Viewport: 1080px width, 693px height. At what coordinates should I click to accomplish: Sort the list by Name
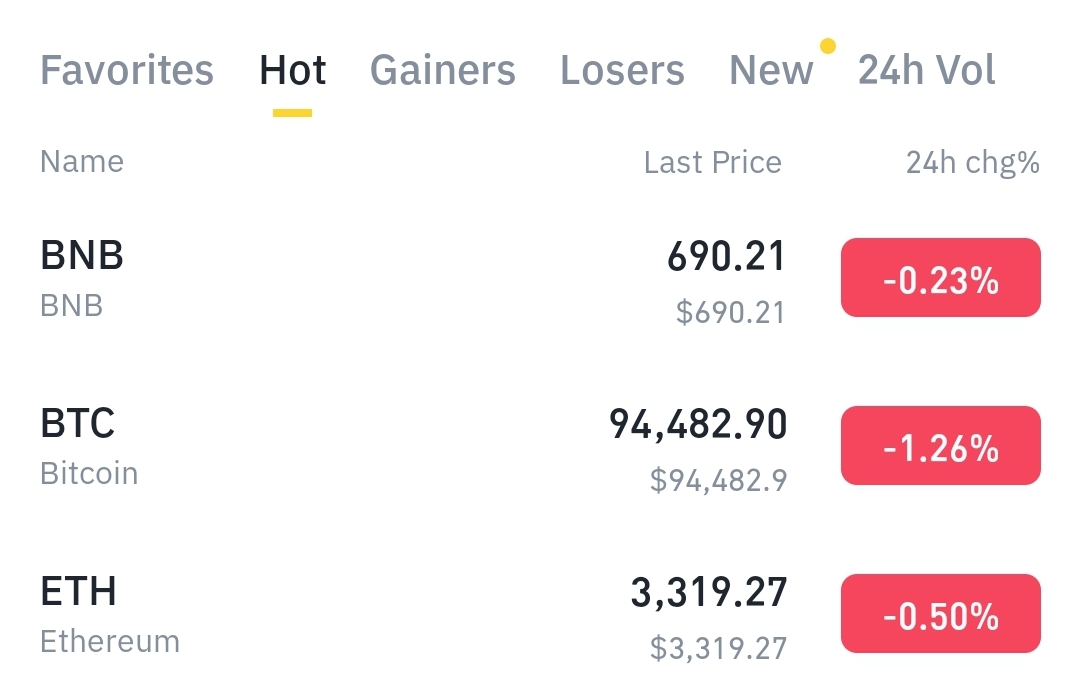(x=82, y=162)
